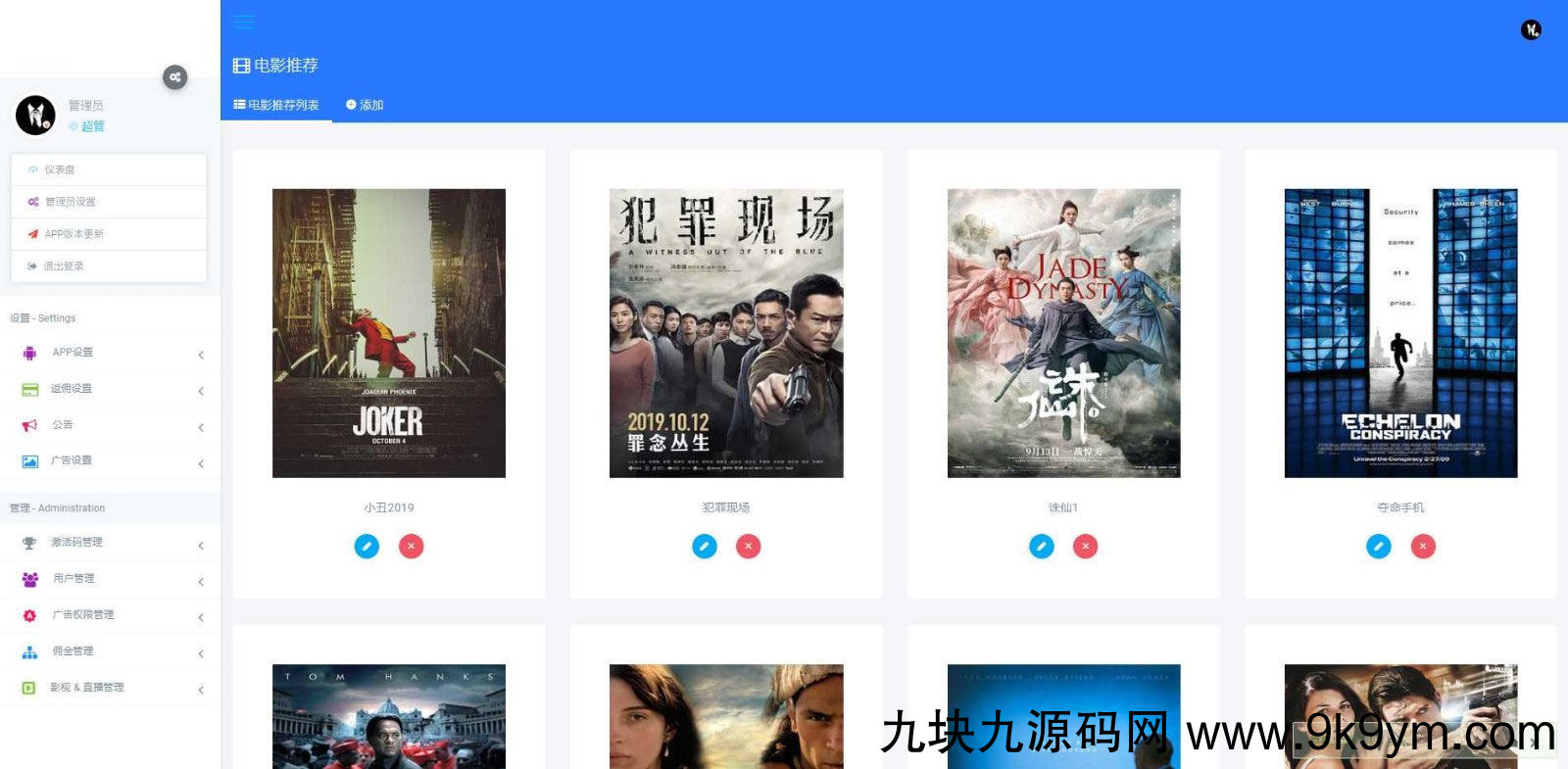Viewport: 1568px width, 769px height.
Task: Expand the 广告设置 menu
Action: coord(110,460)
